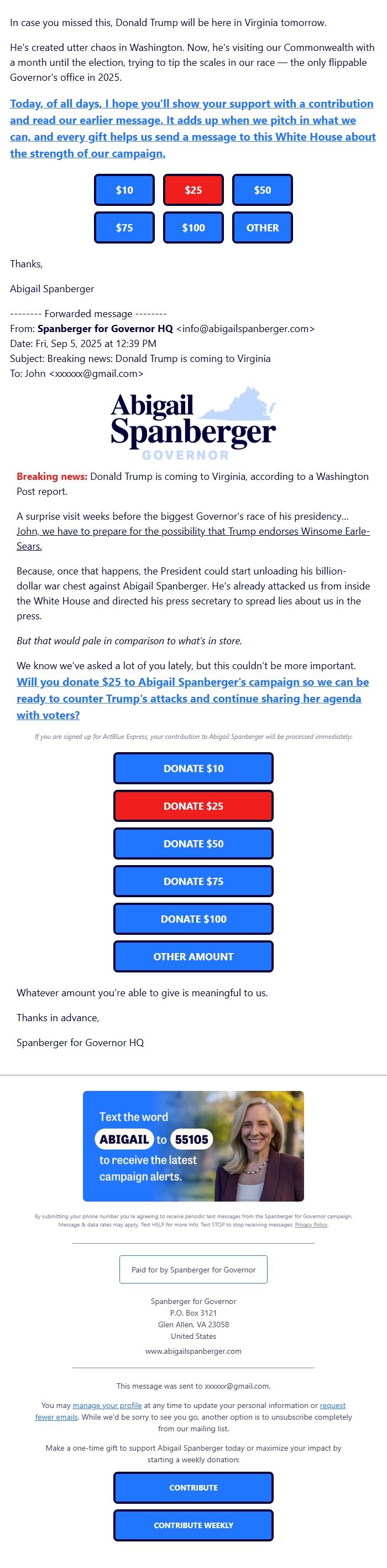Tap the DONATE $10 button
This screenshot has width=387, height=1568.
point(193,768)
